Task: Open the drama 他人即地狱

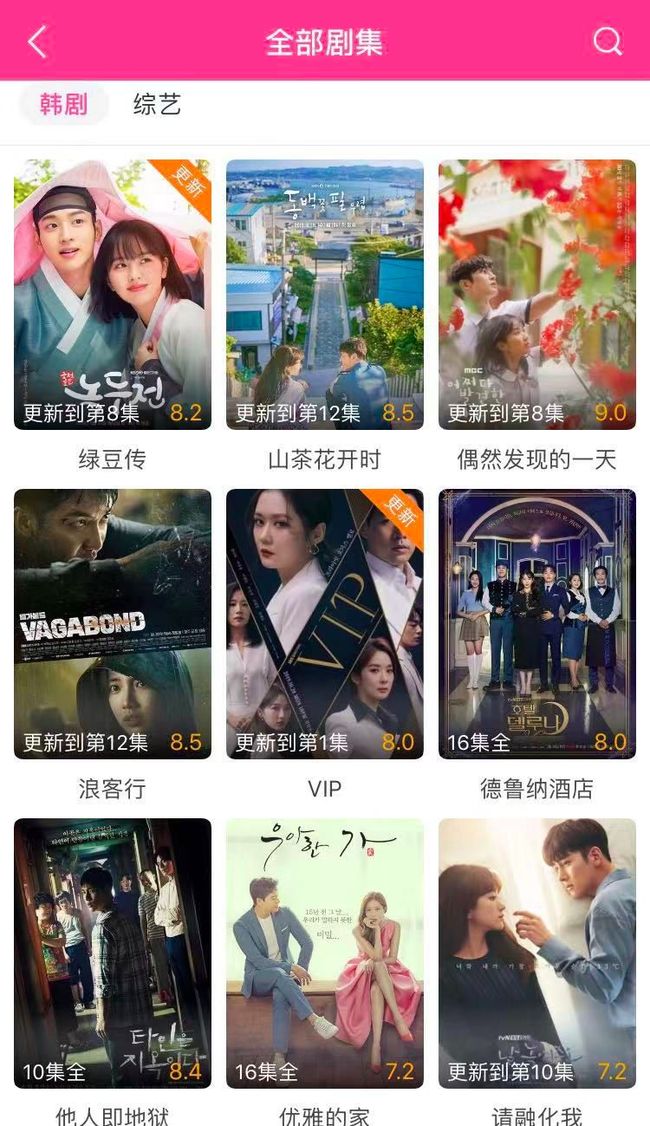Action: tap(113, 953)
